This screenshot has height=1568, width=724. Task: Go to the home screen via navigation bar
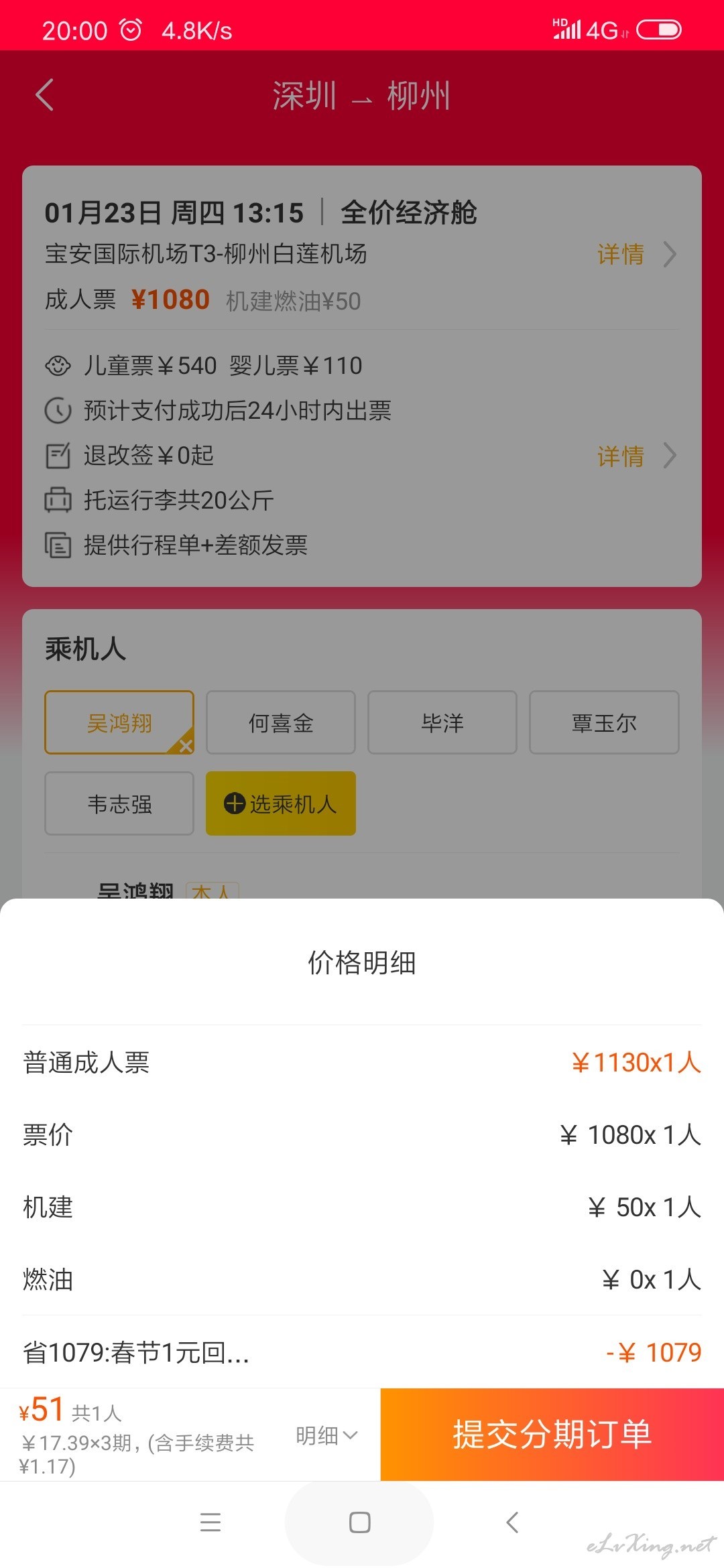(x=359, y=1522)
